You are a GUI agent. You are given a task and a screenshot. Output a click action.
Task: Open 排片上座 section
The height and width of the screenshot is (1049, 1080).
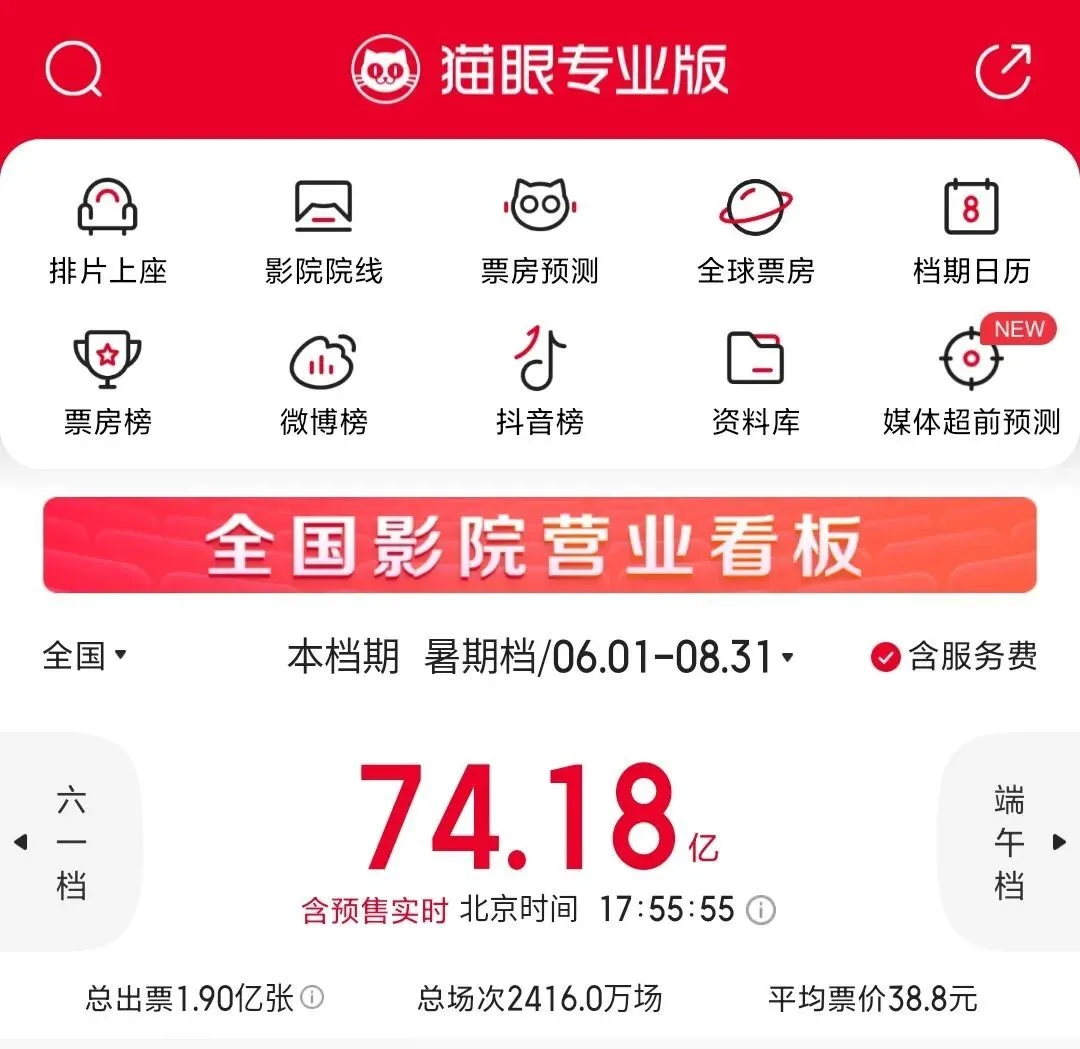point(107,230)
